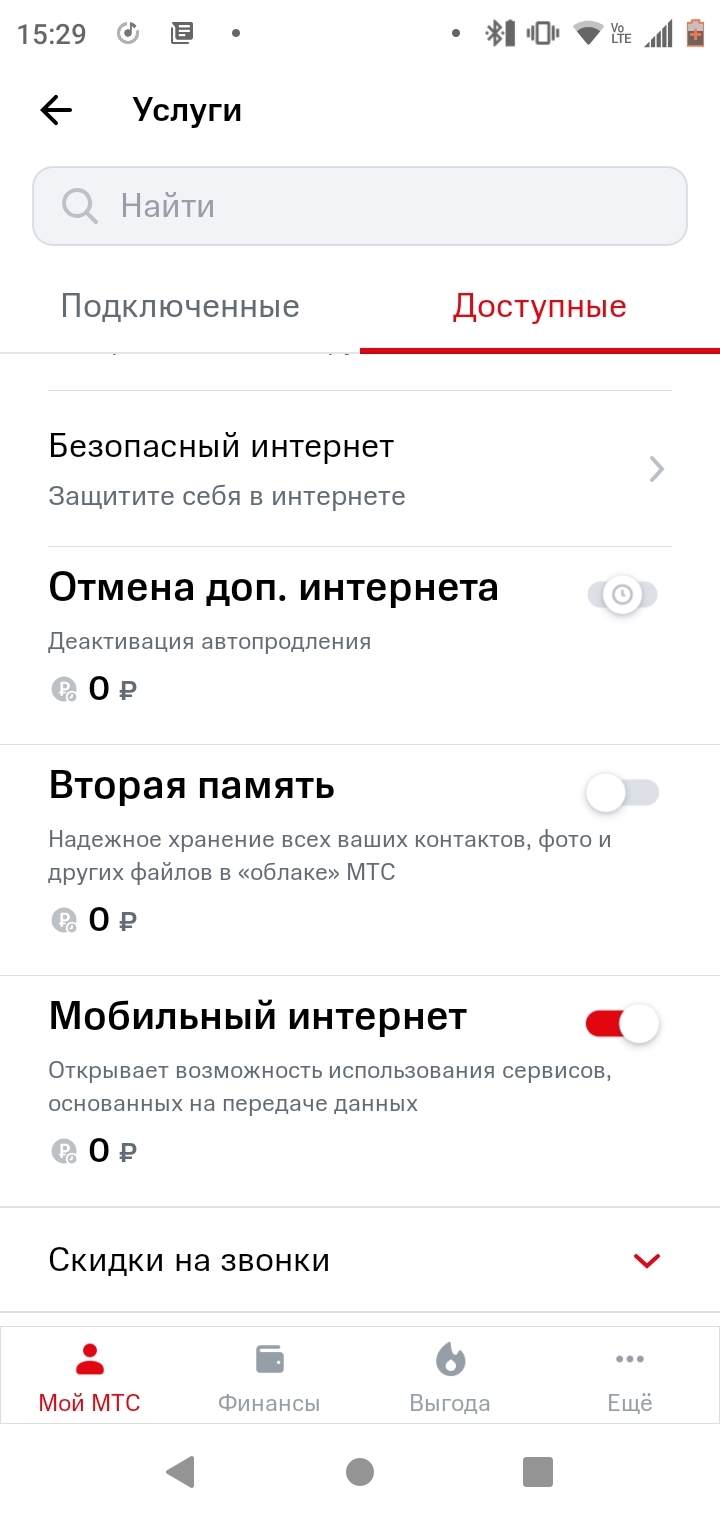720x1520 pixels.
Task: Switch to the Подключенные tab
Action: tap(180, 306)
